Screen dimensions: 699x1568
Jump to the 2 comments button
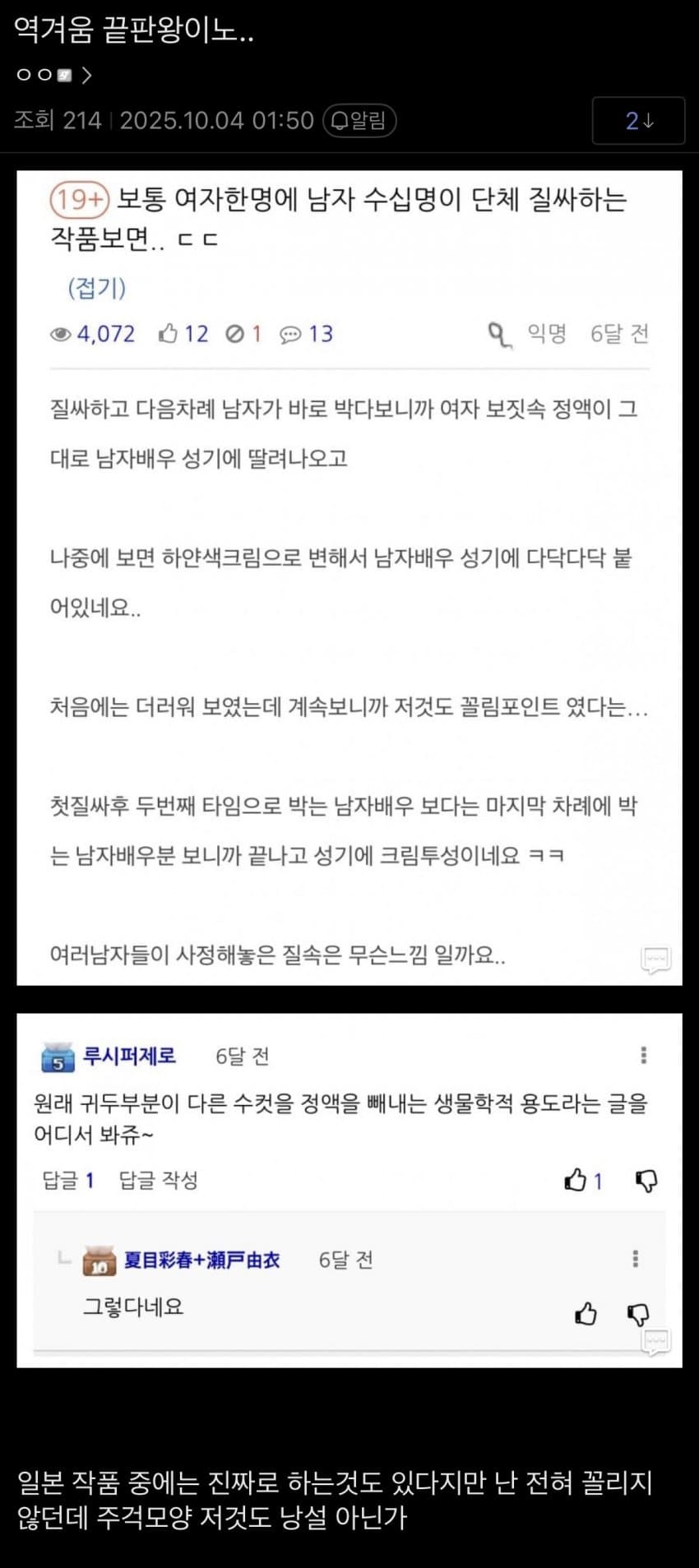(x=638, y=121)
